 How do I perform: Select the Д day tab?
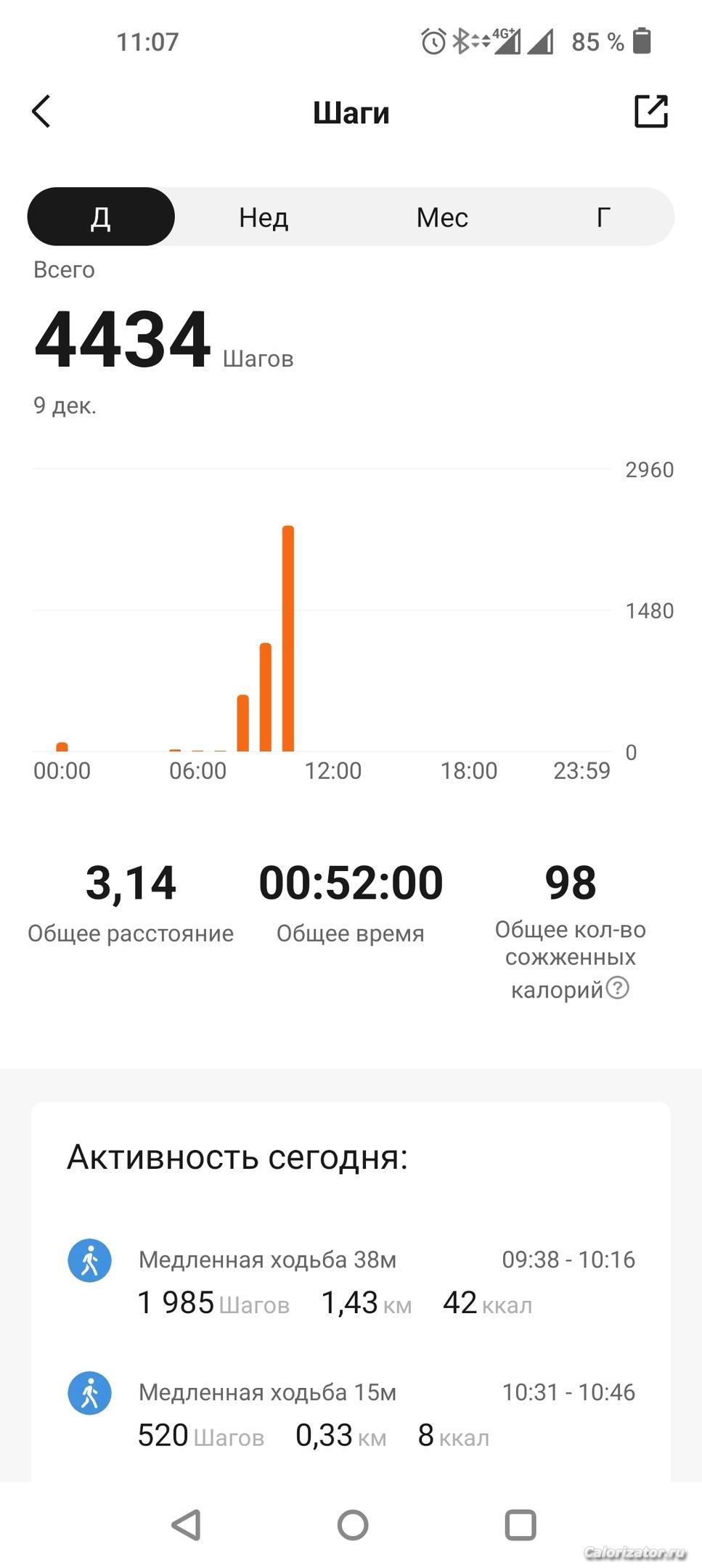101,217
